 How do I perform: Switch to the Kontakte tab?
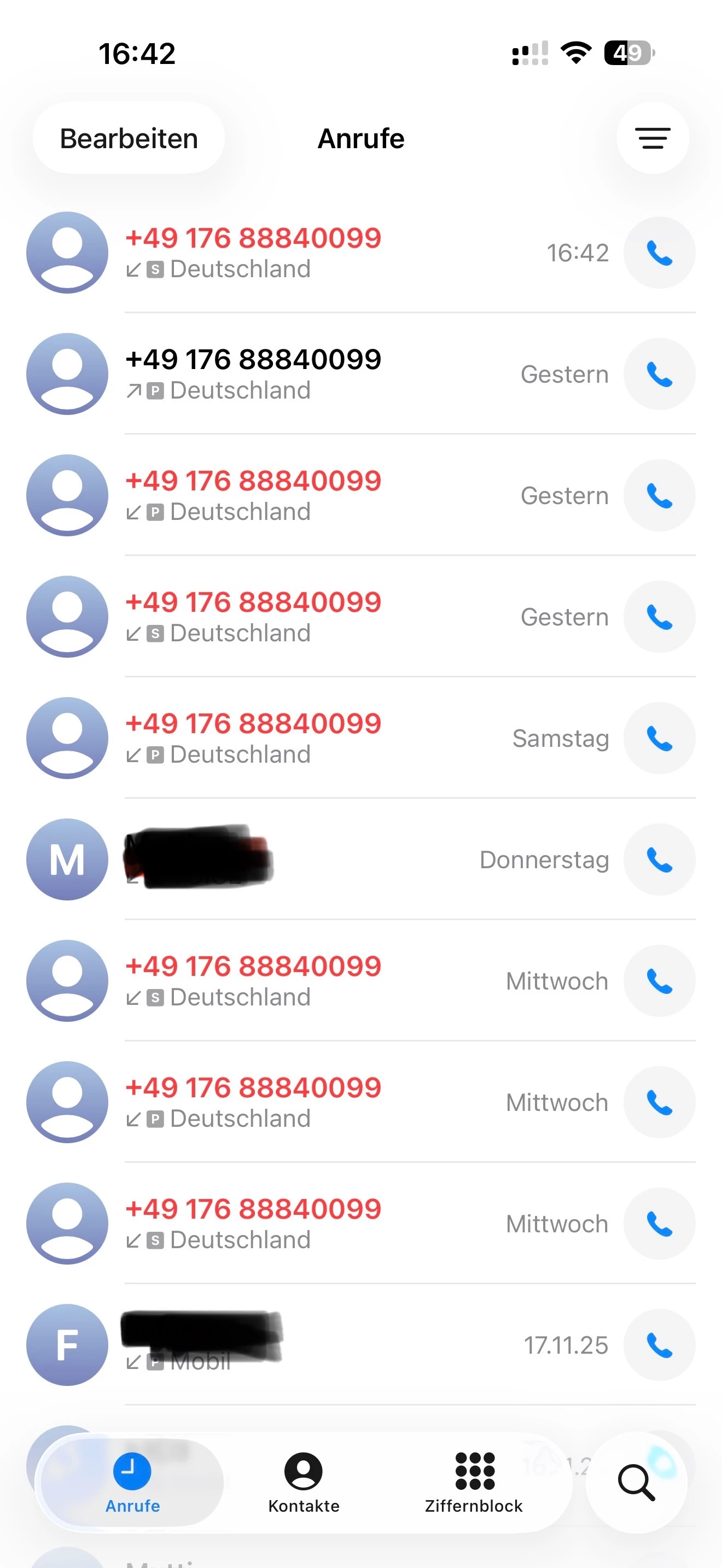coord(303,1482)
